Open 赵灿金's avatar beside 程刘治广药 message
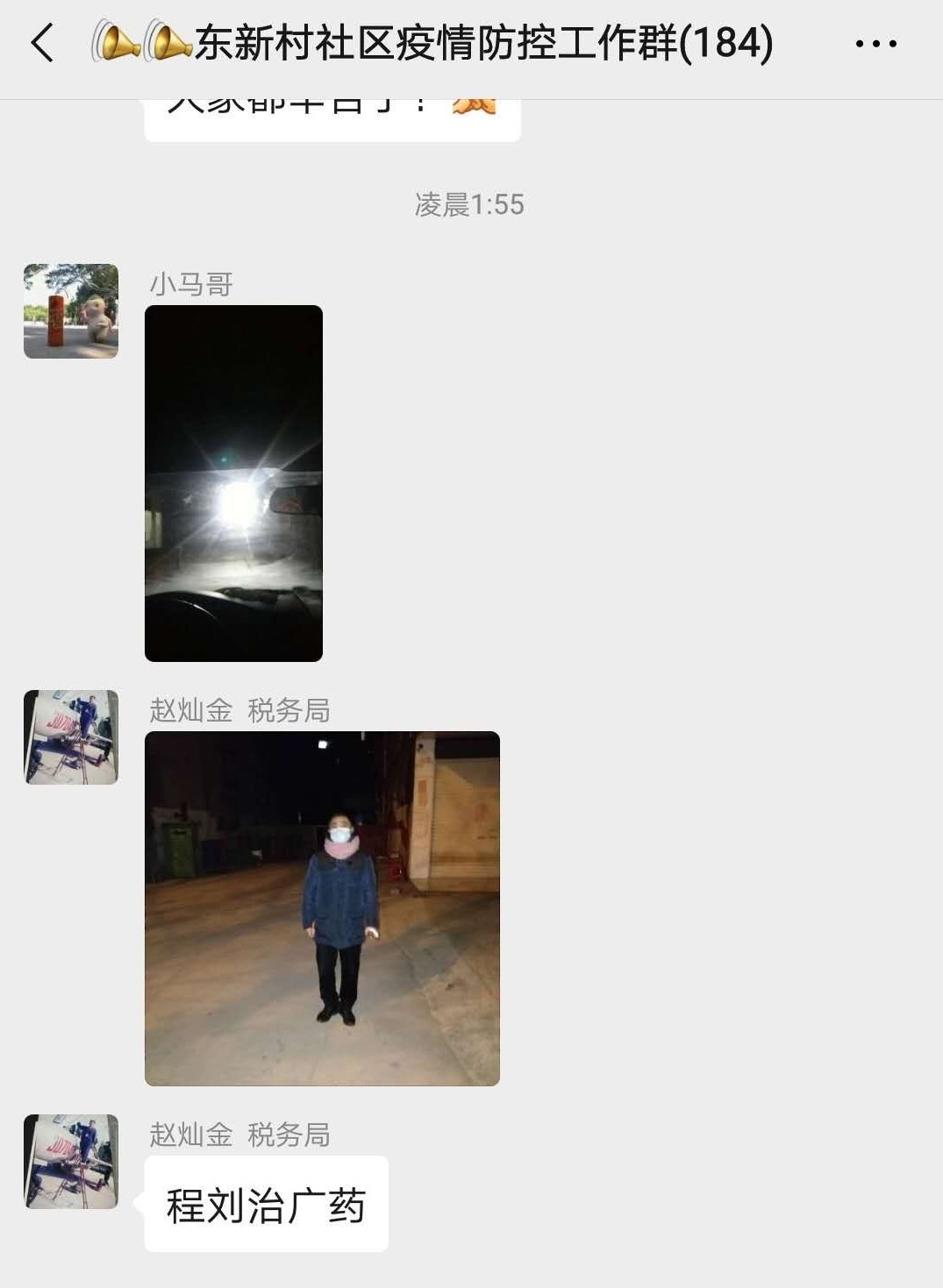Screen dimensions: 943x1288 tap(71, 1162)
